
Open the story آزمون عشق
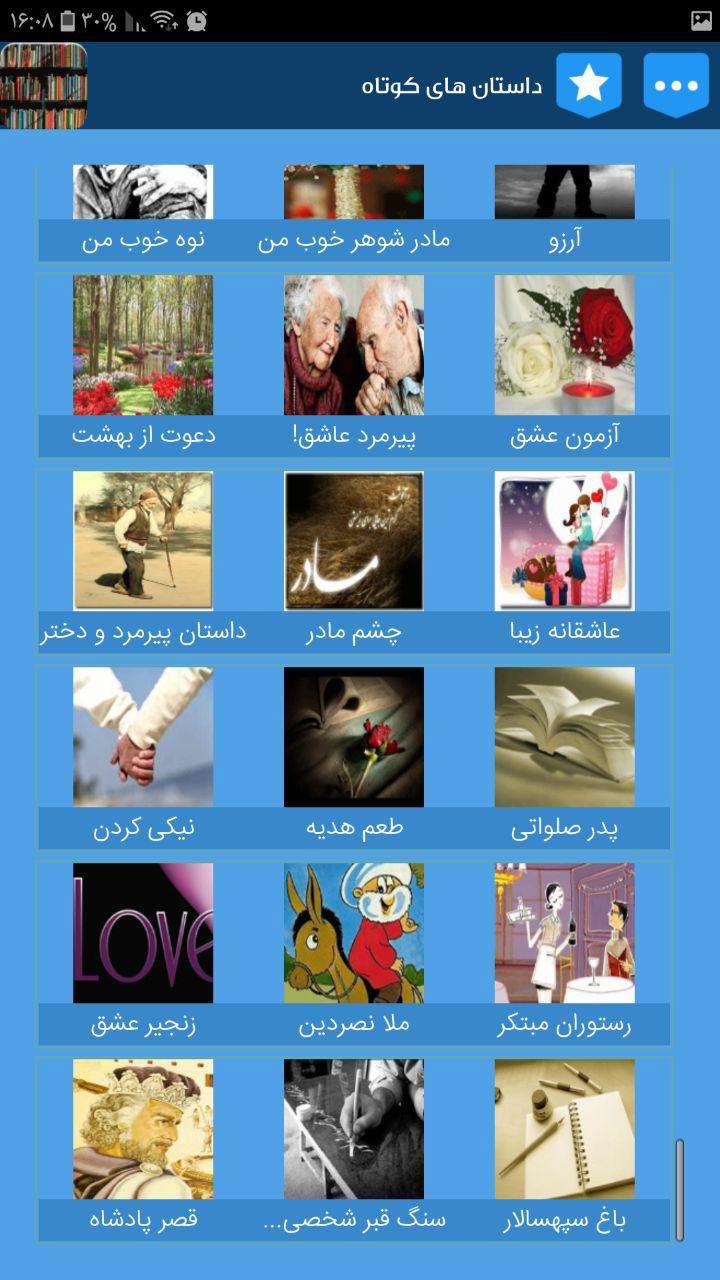click(x=565, y=365)
